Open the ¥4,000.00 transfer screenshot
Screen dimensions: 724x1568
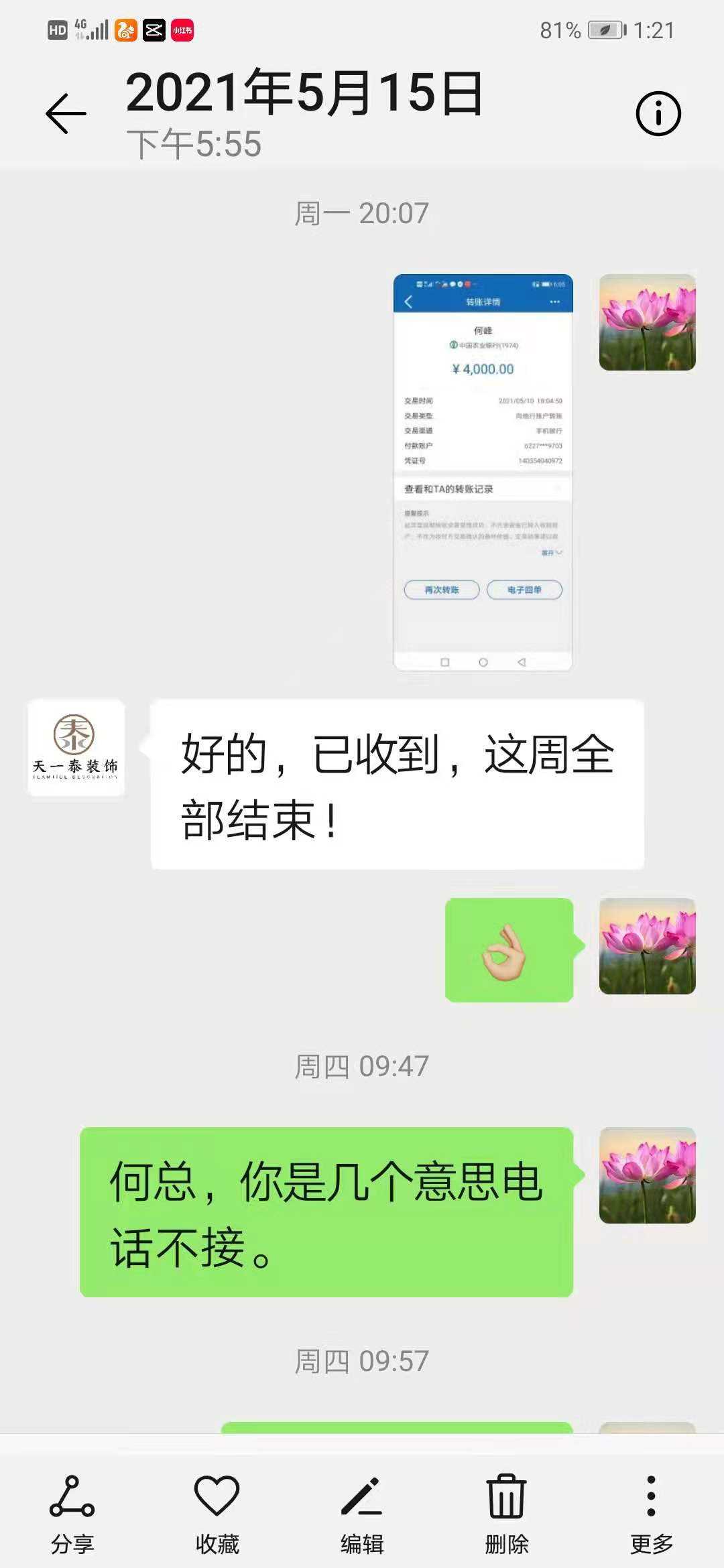pyautogui.click(x=483, y=472)
